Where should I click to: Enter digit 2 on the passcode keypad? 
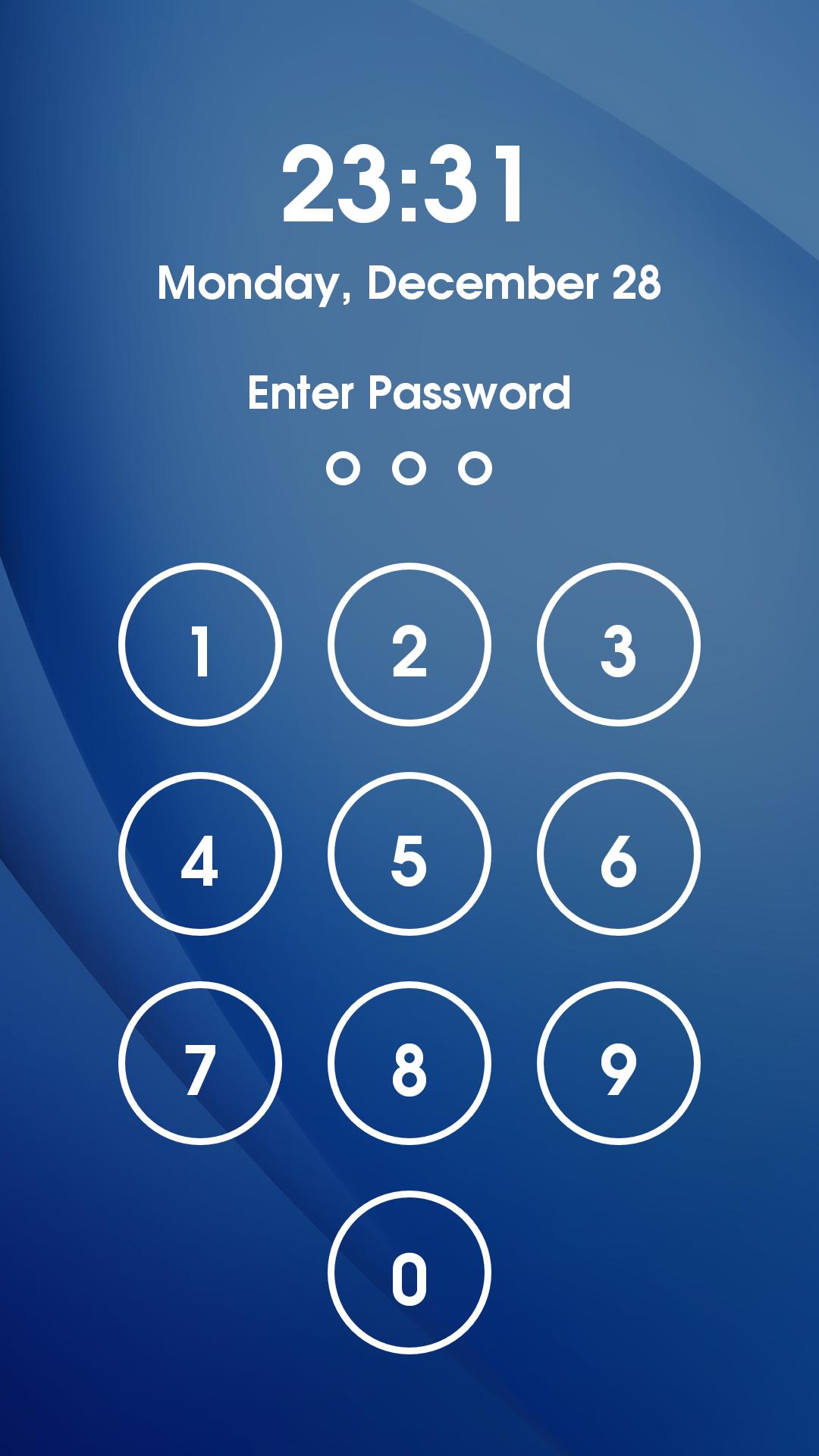409,645
